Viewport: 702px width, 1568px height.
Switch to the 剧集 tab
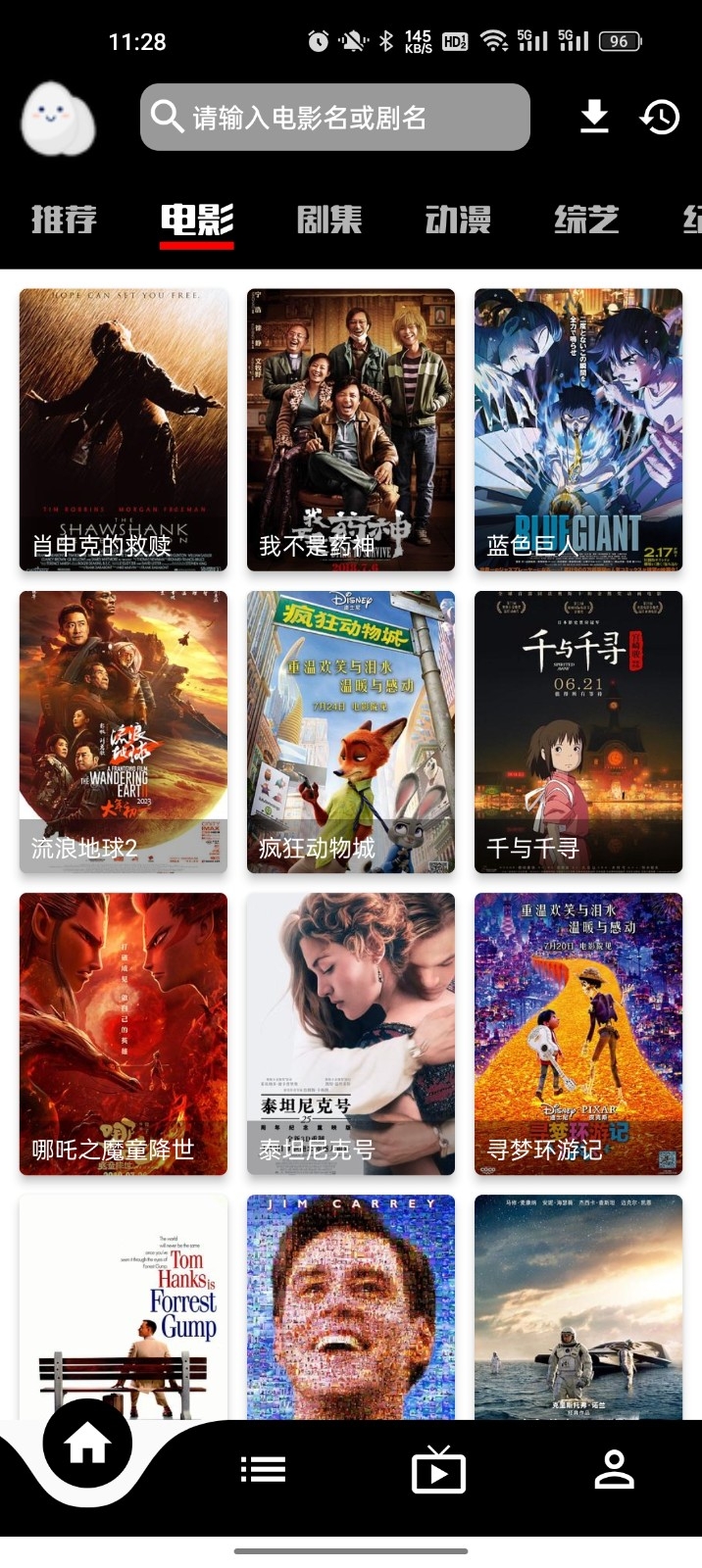click(329, 219)
